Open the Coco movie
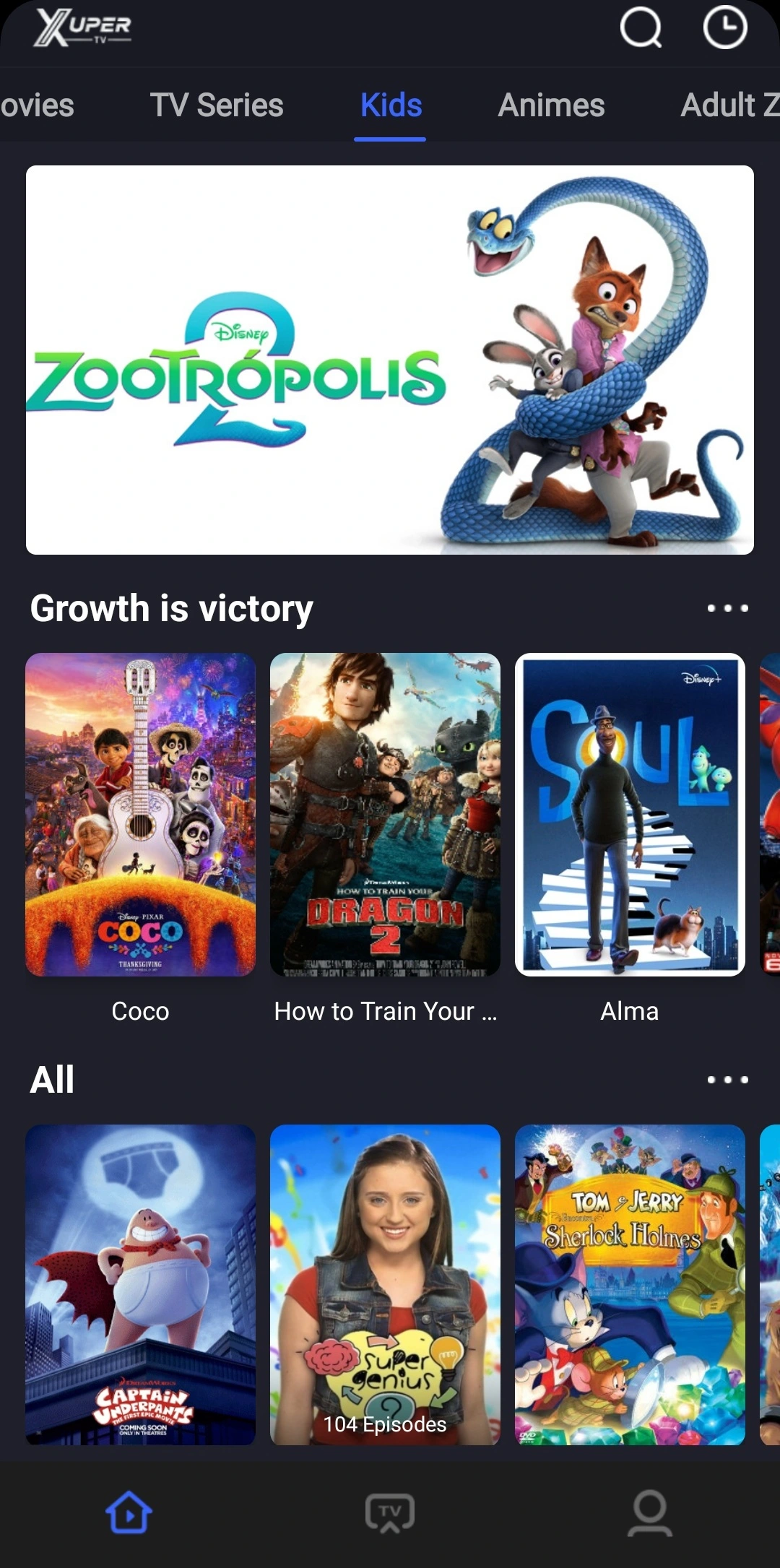Viewport: 780px width, 1568px height. coord(140,815)
